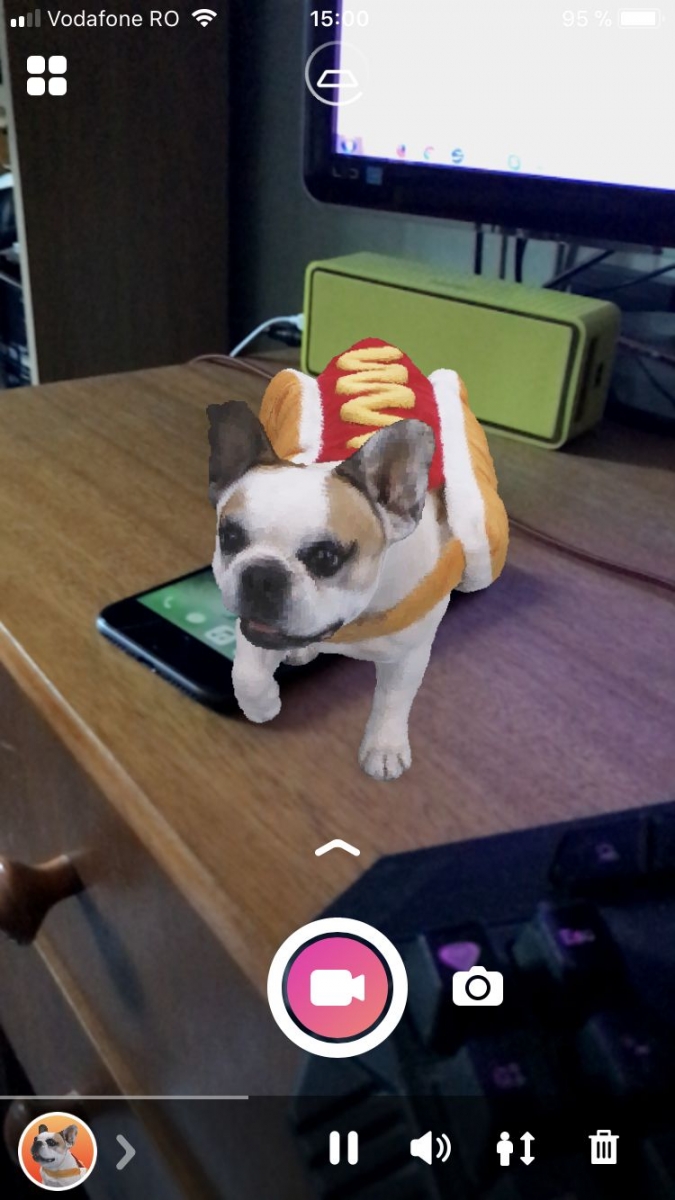Take a photo with the camera icon
The width and height of the screenshot is (675, 1200).
pyautogui.click(x=478, y=987)
